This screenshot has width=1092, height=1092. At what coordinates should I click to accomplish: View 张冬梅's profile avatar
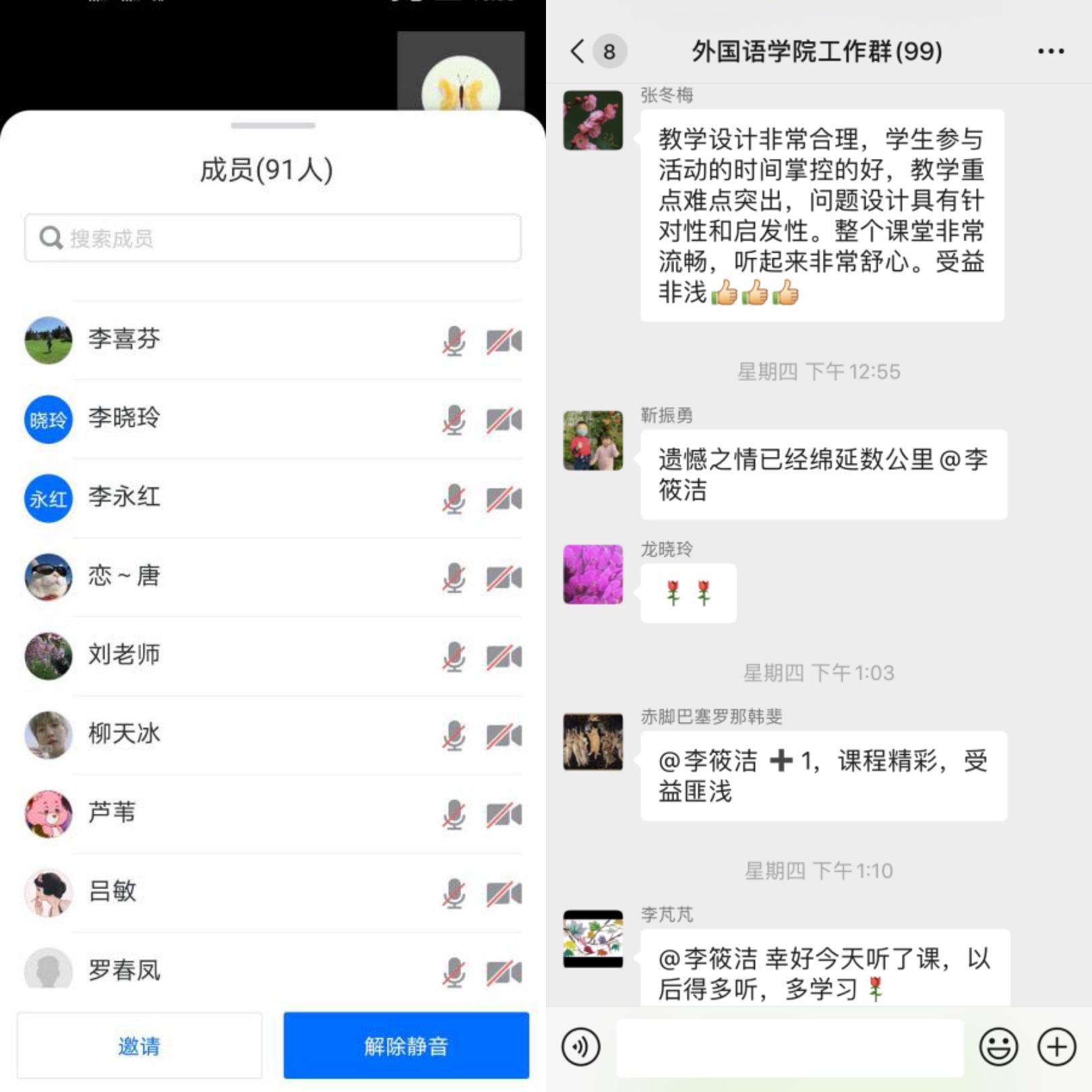point(593,120)
